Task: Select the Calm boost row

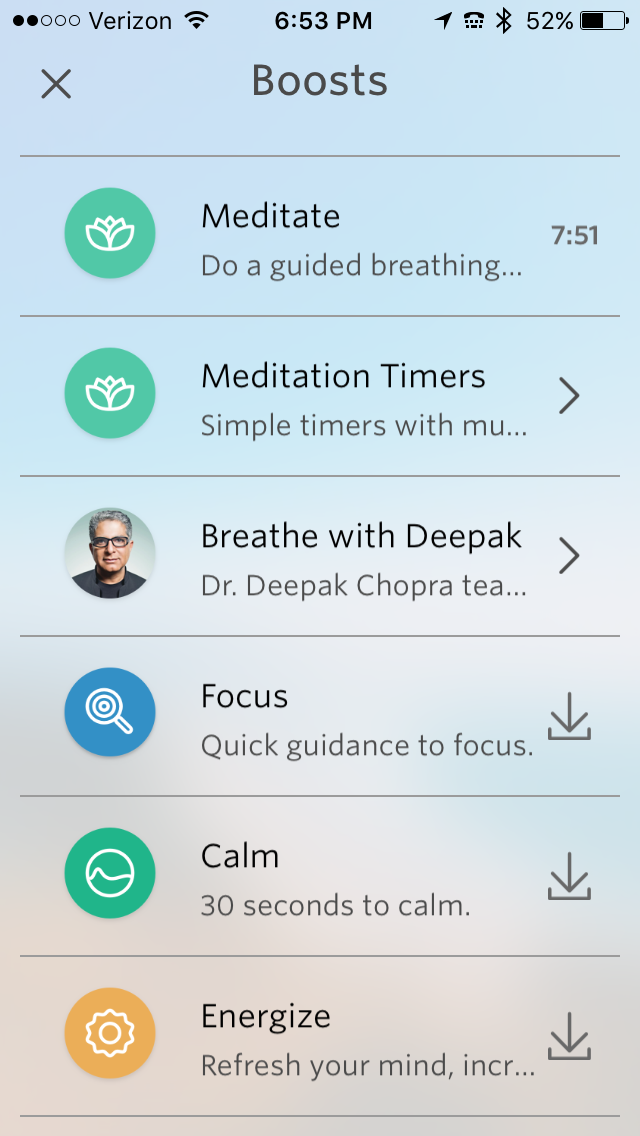Action: tap(320, 876)
